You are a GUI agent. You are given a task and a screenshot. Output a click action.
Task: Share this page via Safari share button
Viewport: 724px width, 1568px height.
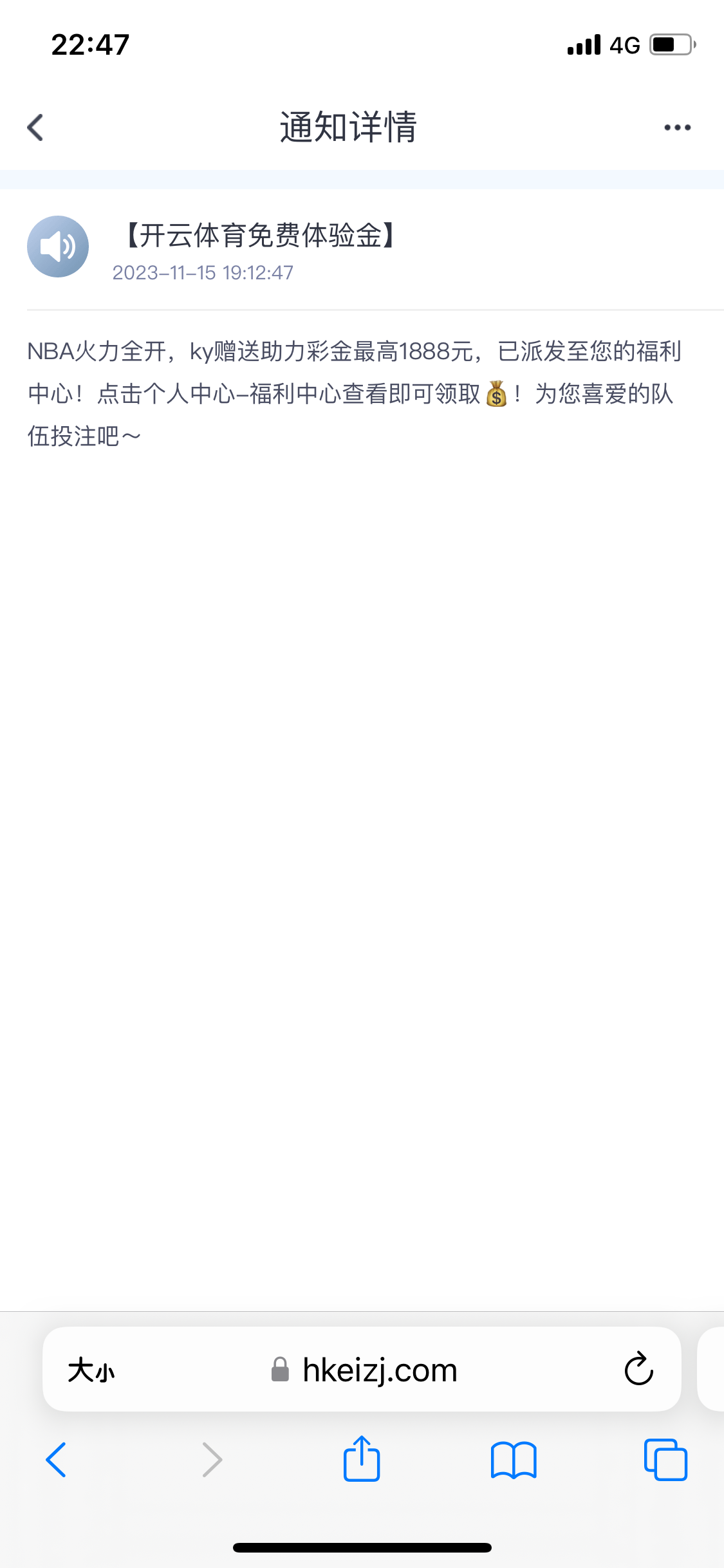(x=362, y=1459)
